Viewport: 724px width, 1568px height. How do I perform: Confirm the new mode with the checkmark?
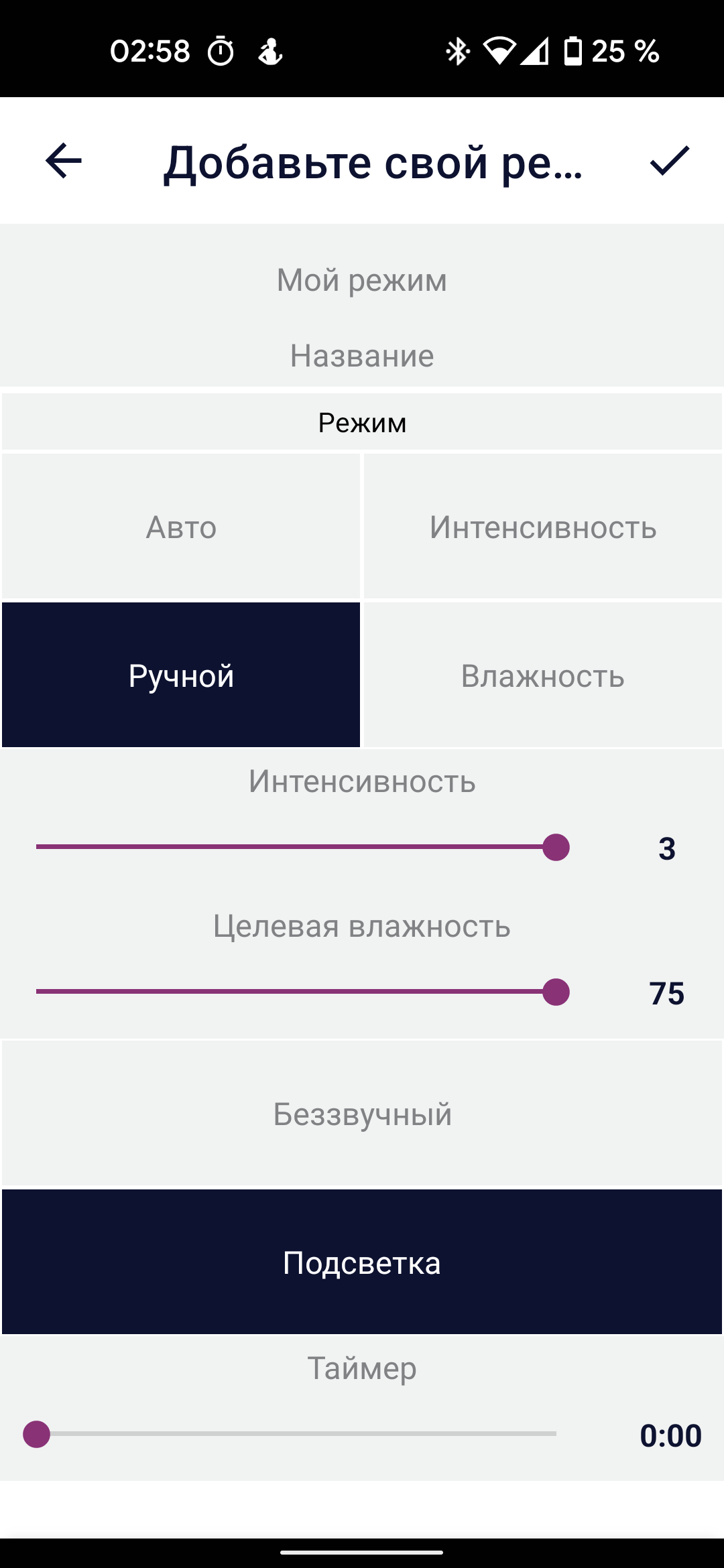point(669,161)
